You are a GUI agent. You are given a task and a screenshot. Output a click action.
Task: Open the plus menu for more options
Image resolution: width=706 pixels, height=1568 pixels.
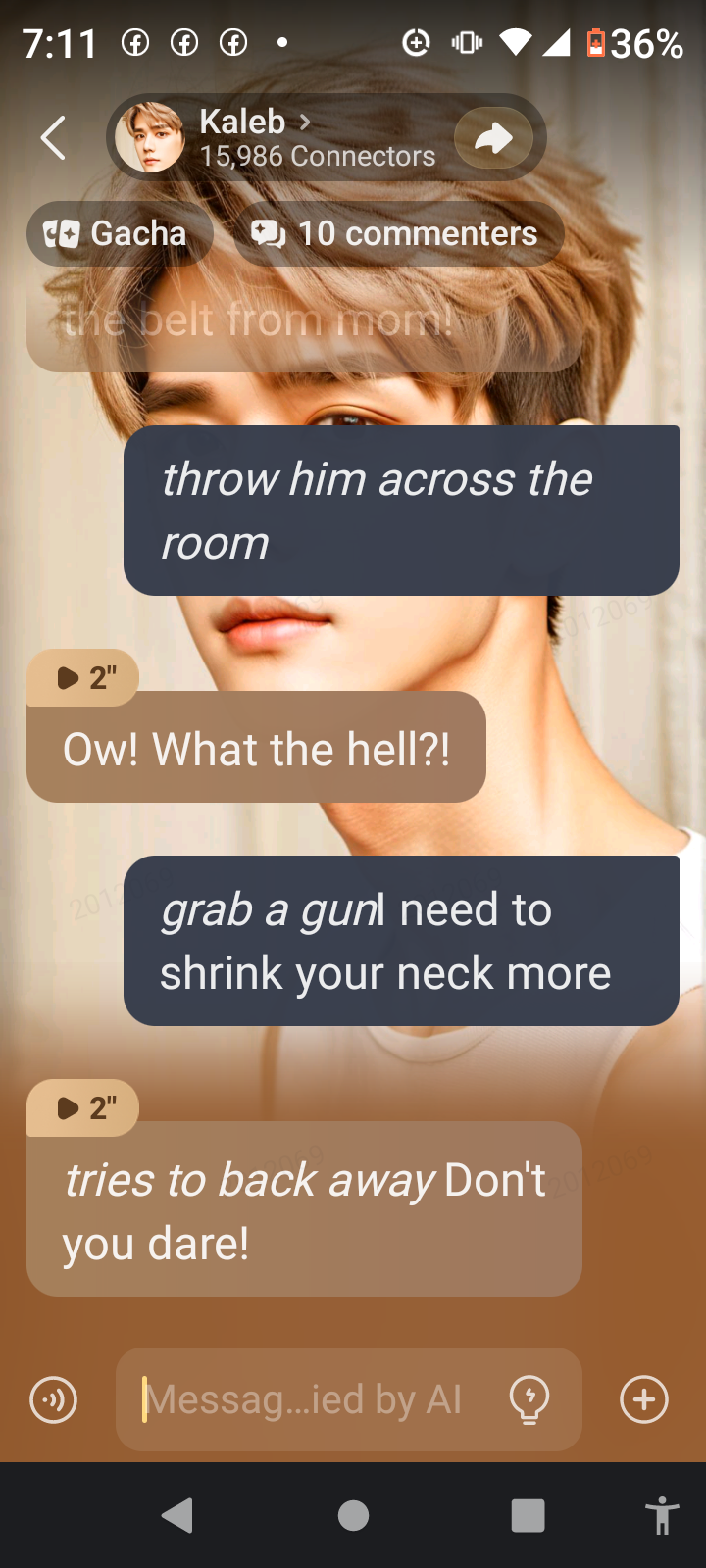coord(644,1399)
